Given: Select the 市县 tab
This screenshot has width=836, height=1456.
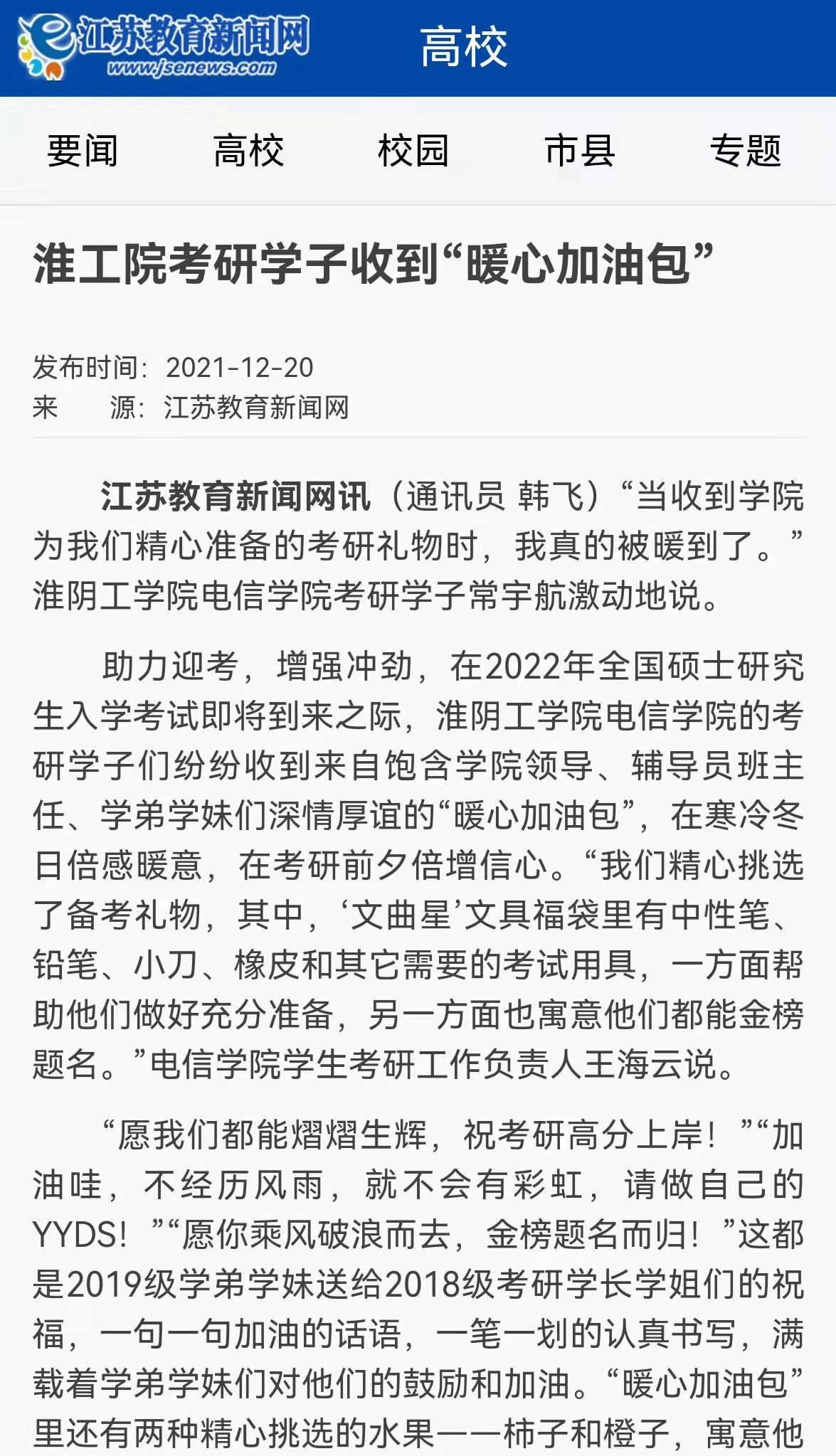Looking at the screenshot, I should pyautogui.click(x=580, y=151).
